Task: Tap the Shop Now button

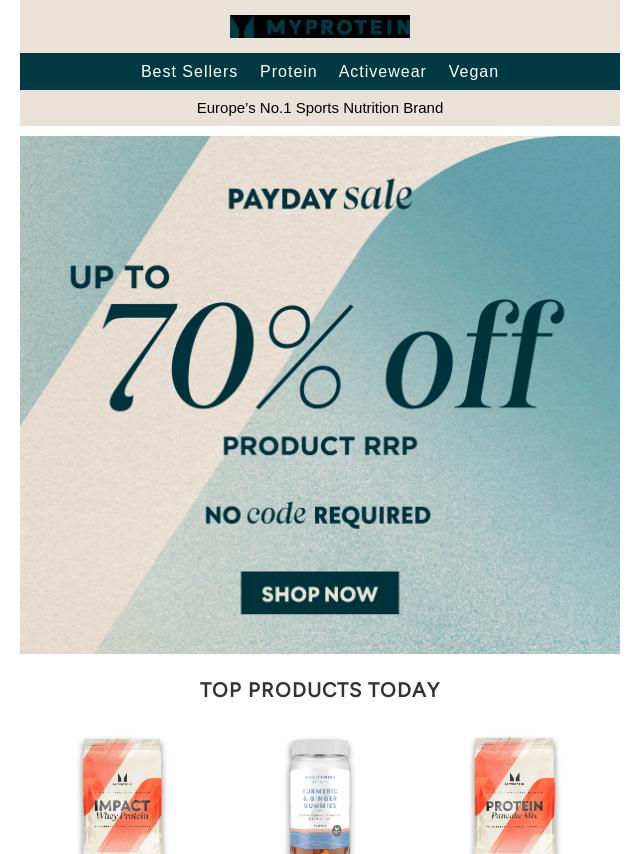Action: point(320,594)
